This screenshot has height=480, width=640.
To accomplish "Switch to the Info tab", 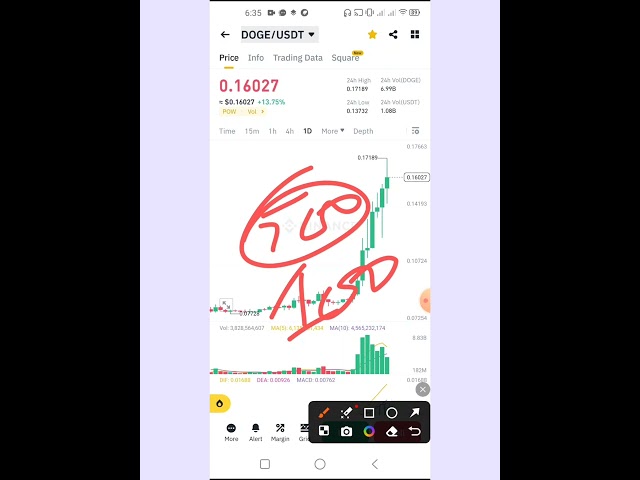I will tap(256, 58).
